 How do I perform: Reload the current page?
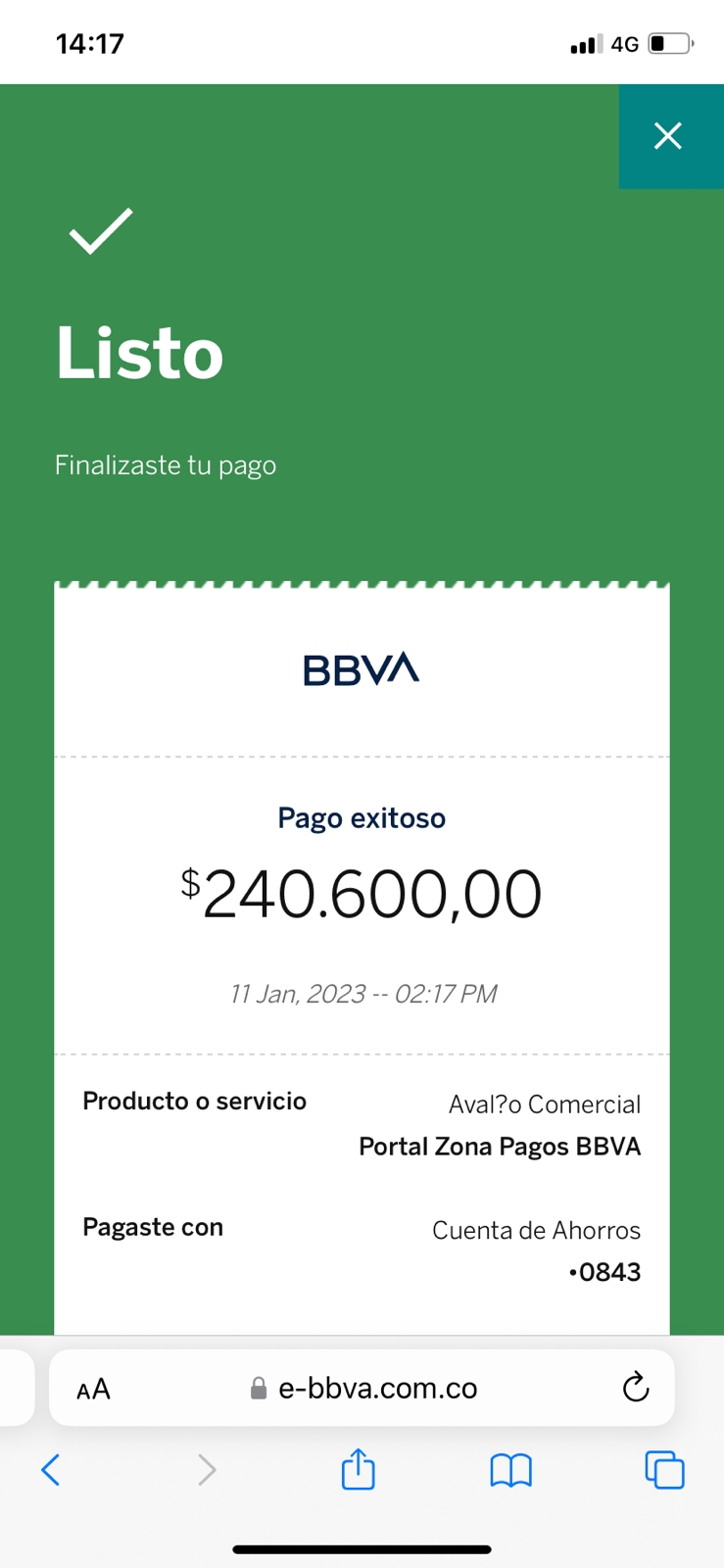(636, 1388)
